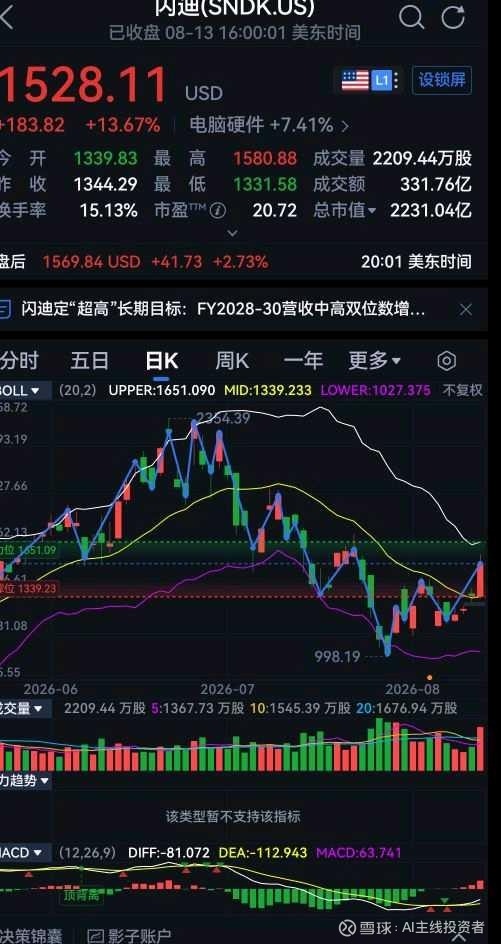
Task: Select the 日K chart tab
Action: click(161, 361)
